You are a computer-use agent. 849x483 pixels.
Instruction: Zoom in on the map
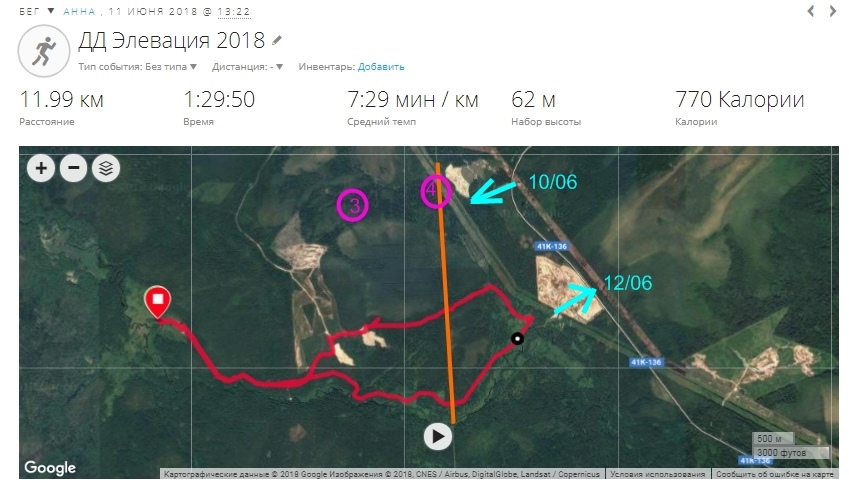point(41,168)
